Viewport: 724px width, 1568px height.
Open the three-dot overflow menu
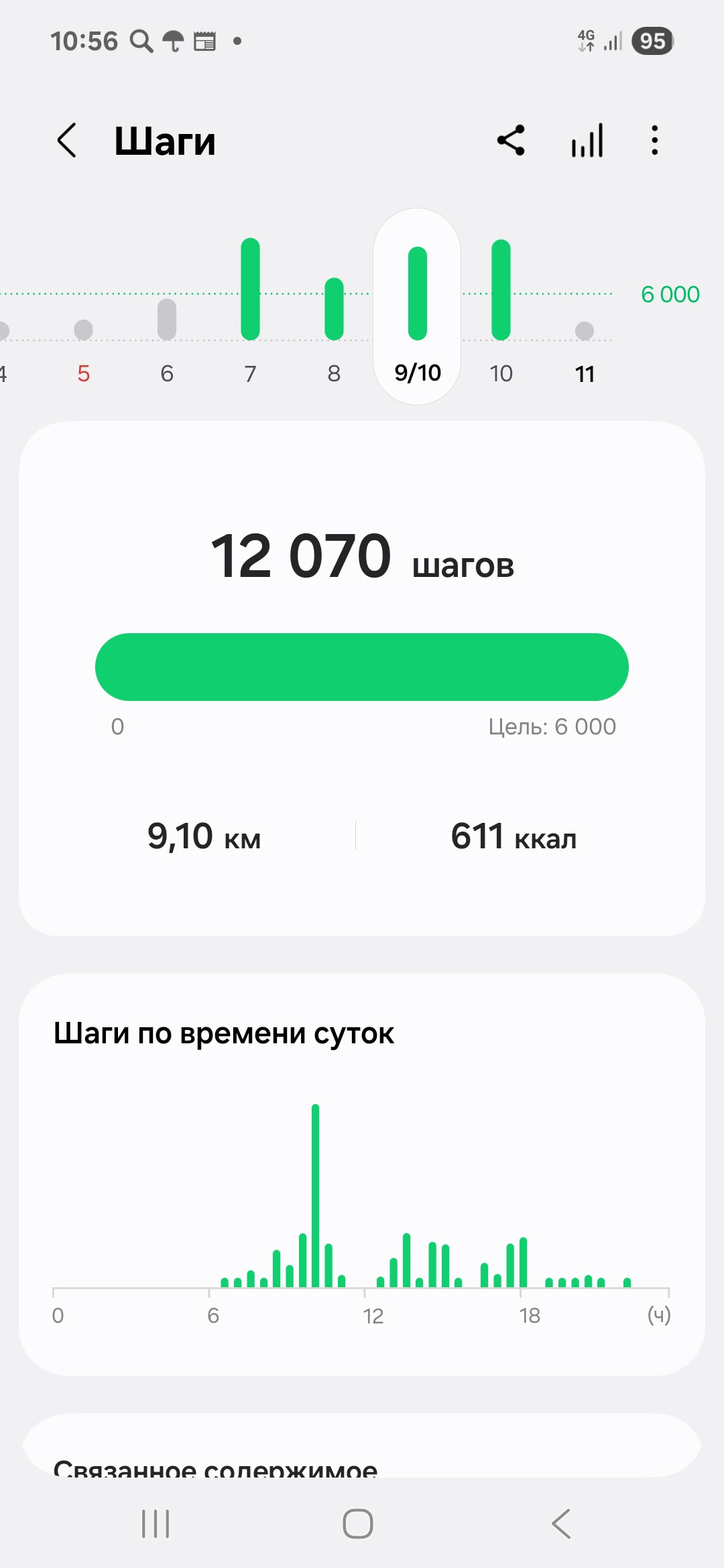pyautogui.click(x=654, y=141)
